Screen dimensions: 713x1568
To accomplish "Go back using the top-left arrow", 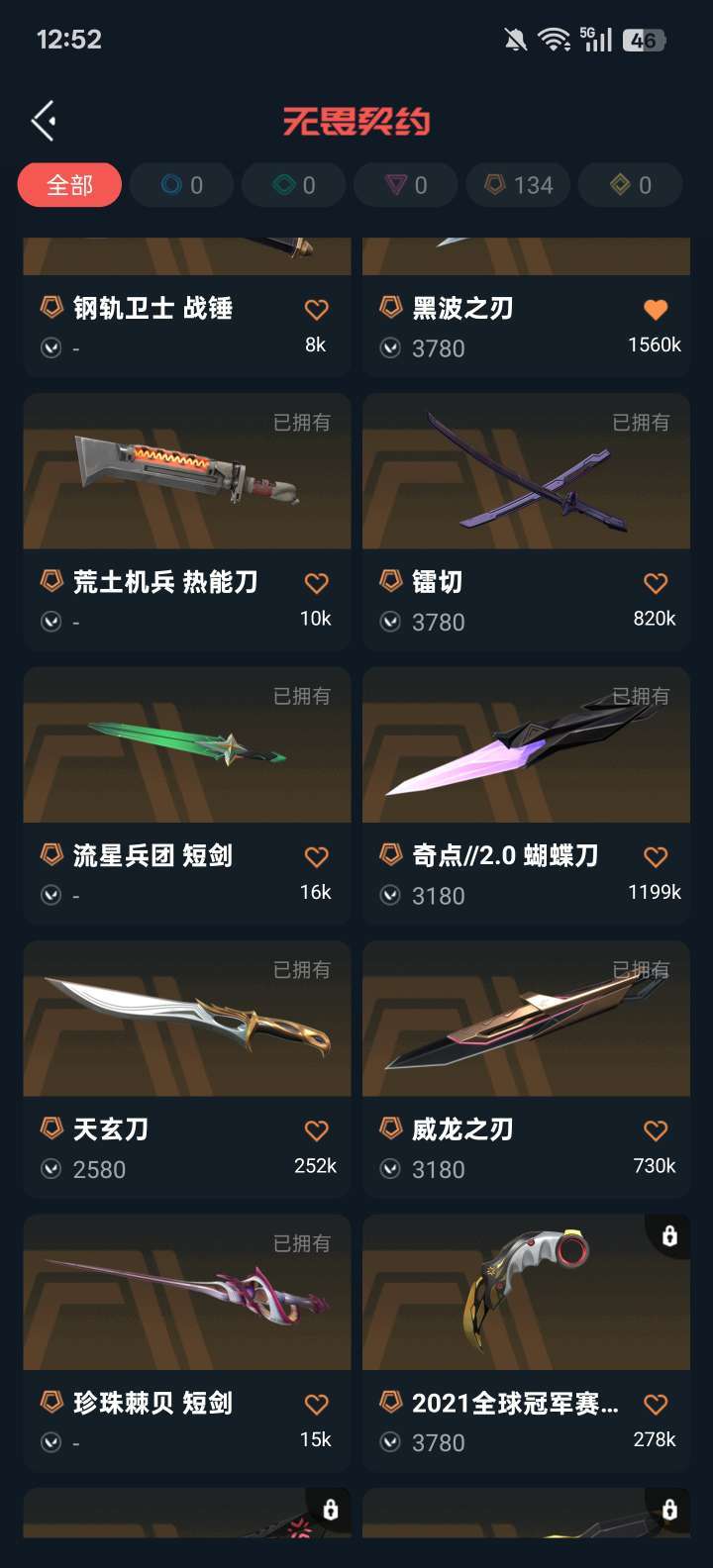I will coord(44,121).
